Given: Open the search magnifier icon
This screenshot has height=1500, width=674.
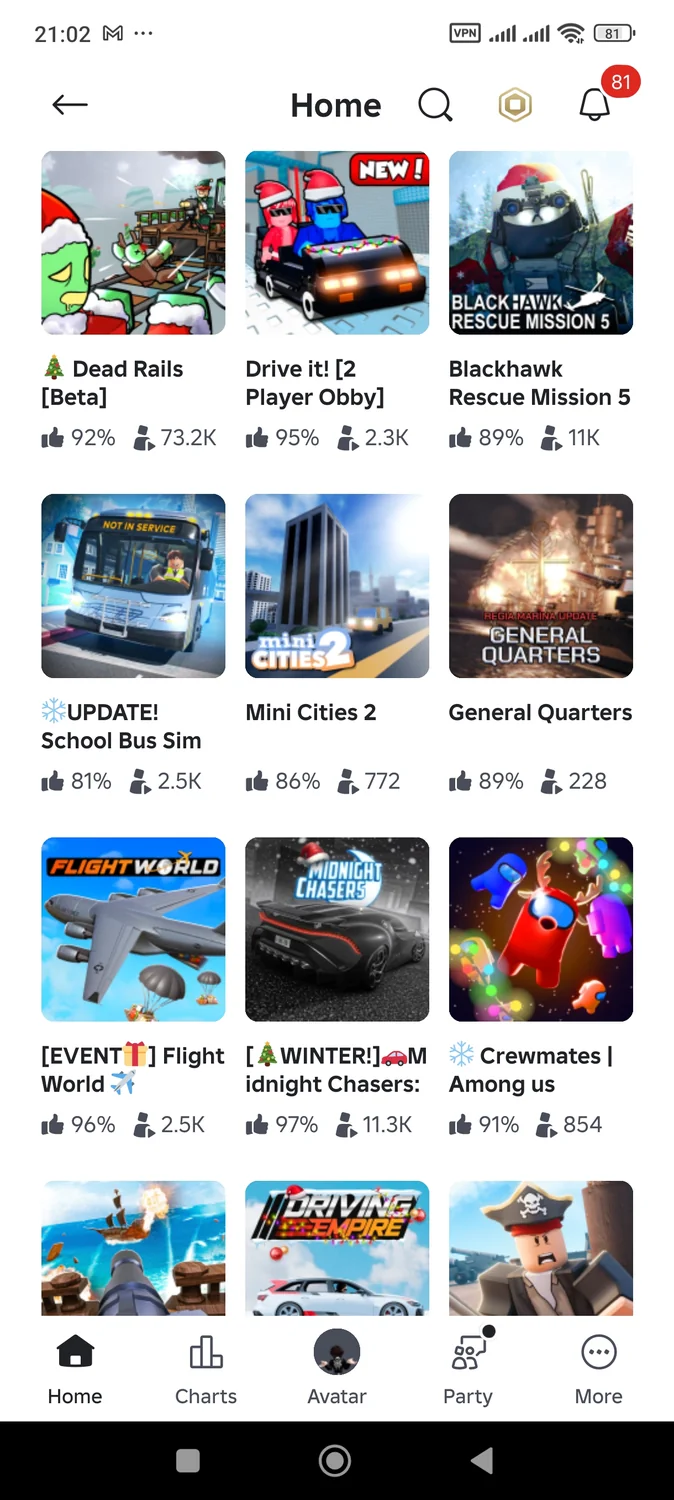Looking at the screenshot, I should [x=435, y=105].
